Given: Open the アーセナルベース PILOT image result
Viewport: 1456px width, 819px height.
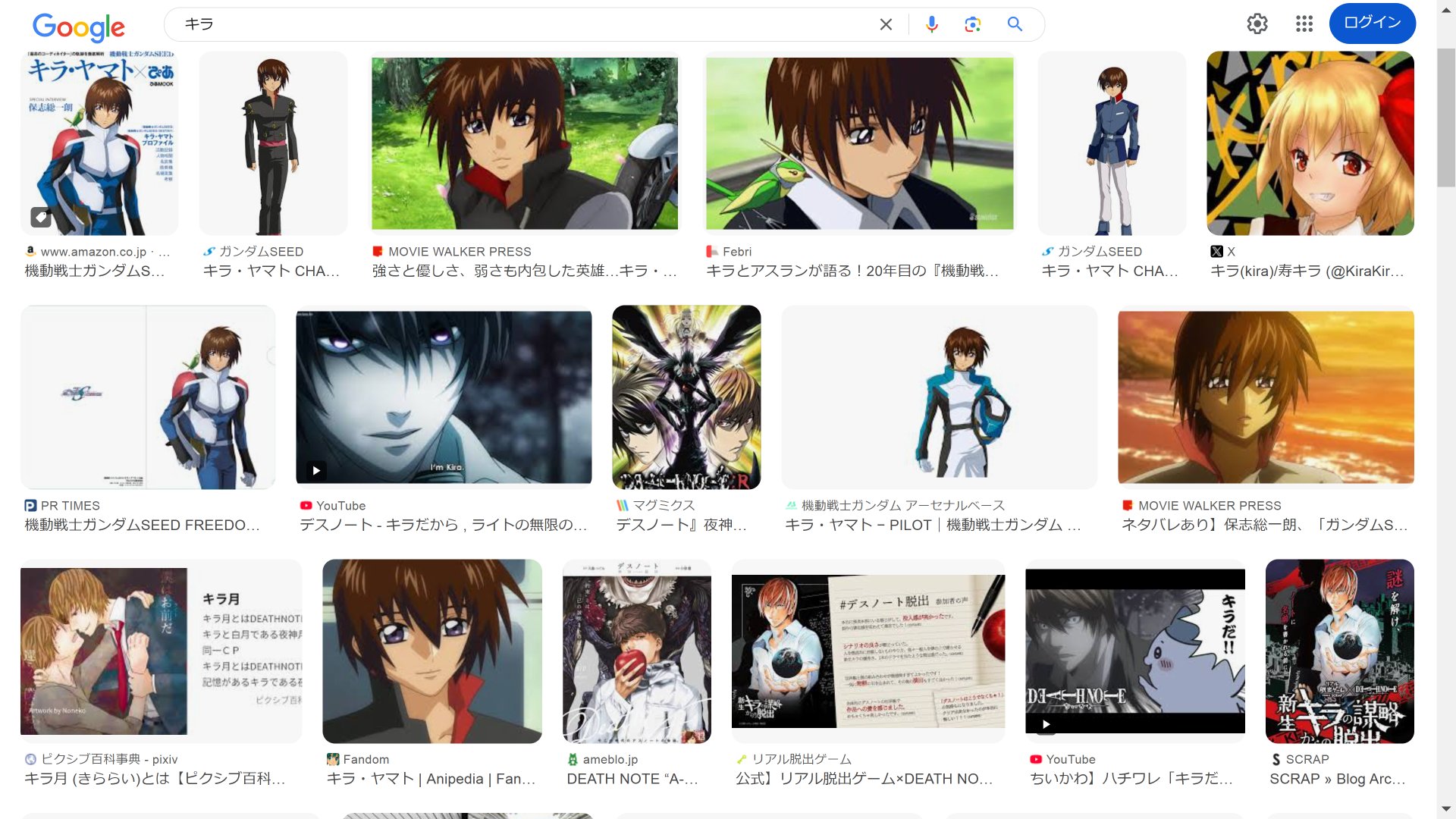Looking at the screenshot, I should coord(939,397).
